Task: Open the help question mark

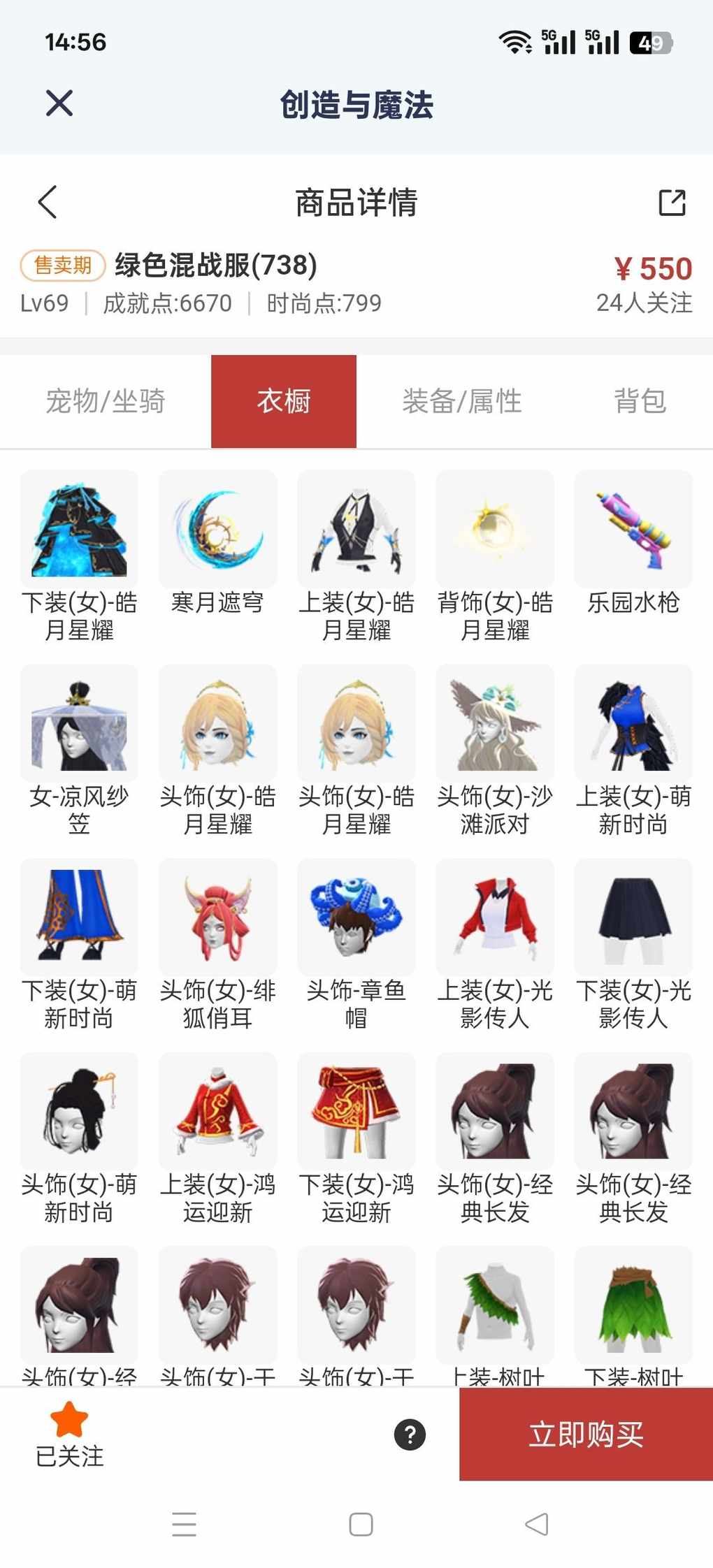Action: pos(410,1435)
